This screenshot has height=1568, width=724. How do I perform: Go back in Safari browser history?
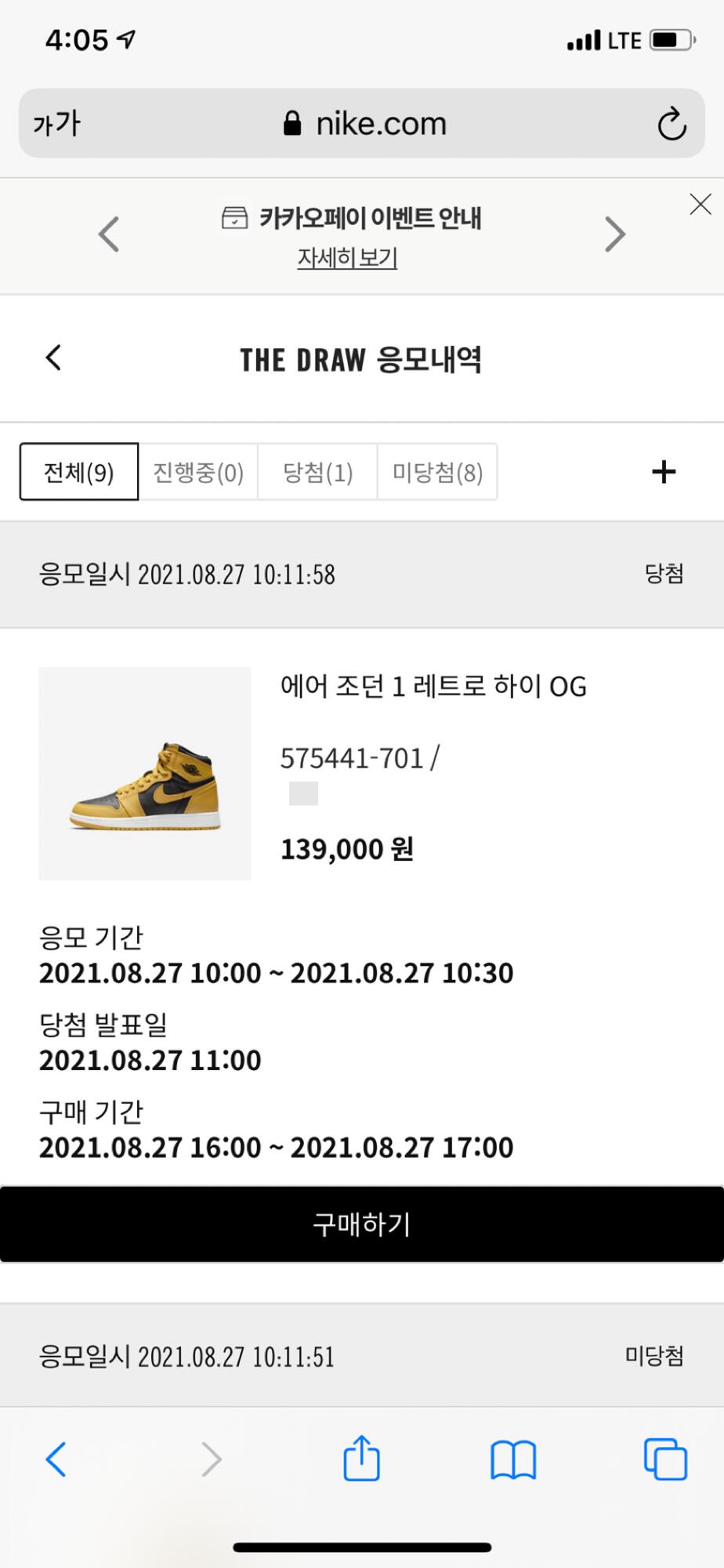(x=56, y=1459)
